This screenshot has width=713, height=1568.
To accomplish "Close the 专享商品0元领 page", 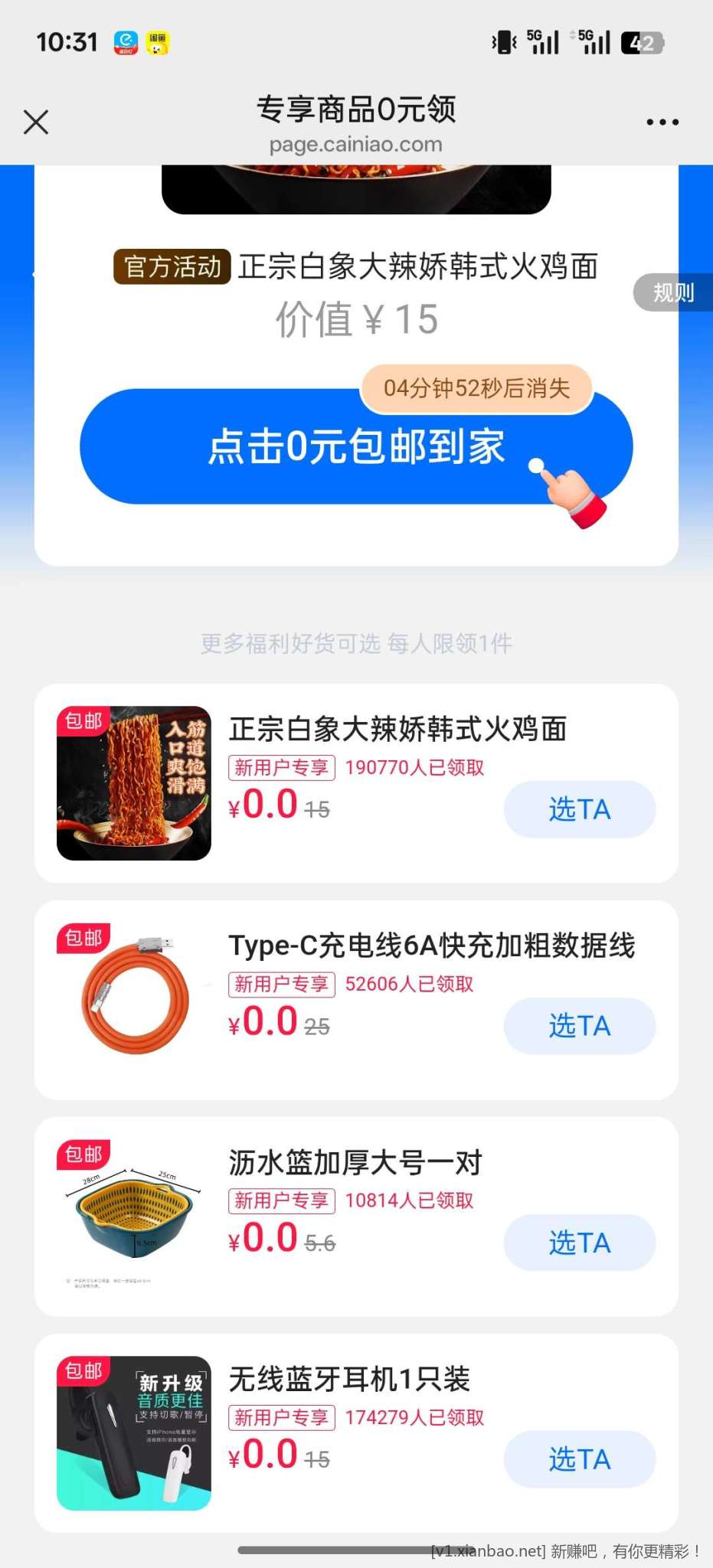I will tap(36, 122).
